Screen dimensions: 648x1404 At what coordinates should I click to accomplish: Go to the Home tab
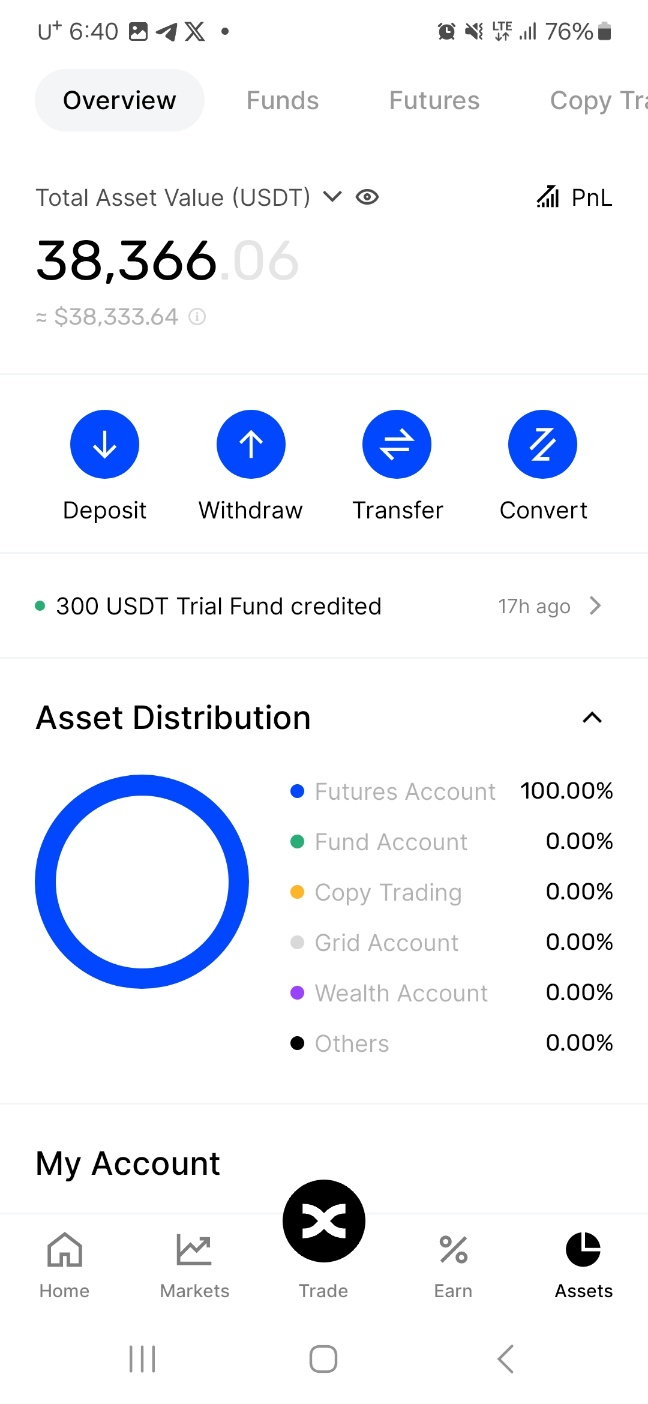[64, 1265]
